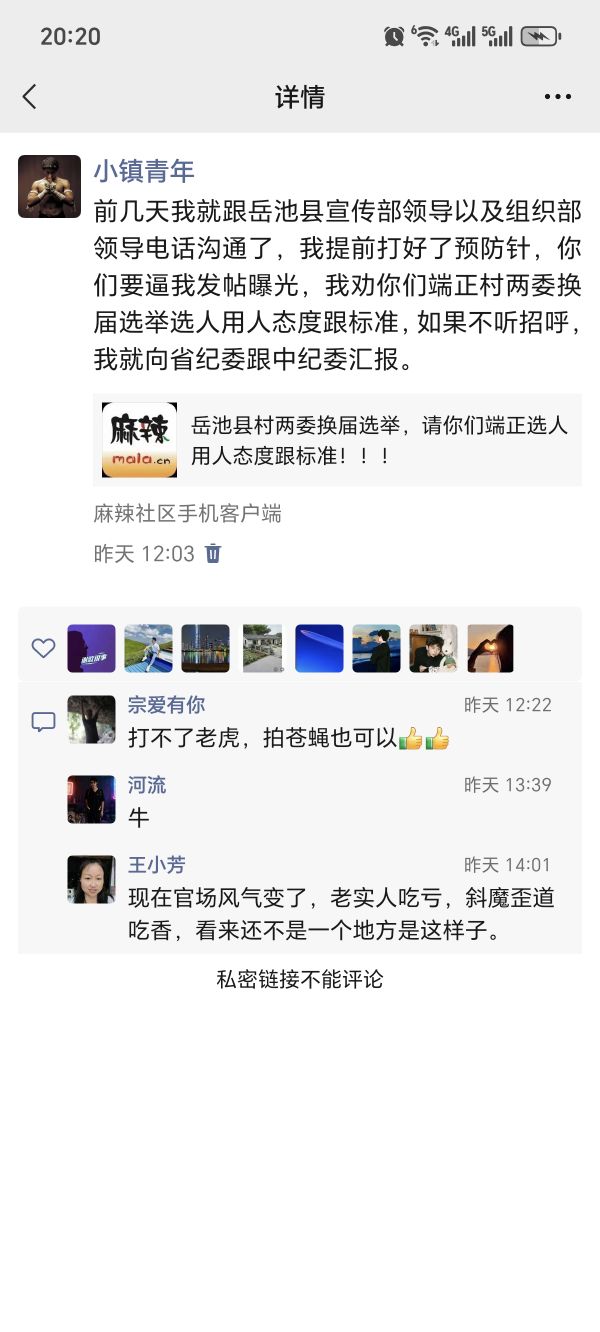Open the shared 麻辣社区 link card
The height and width of the screenshot is (1332, 600).
(337, 440)
